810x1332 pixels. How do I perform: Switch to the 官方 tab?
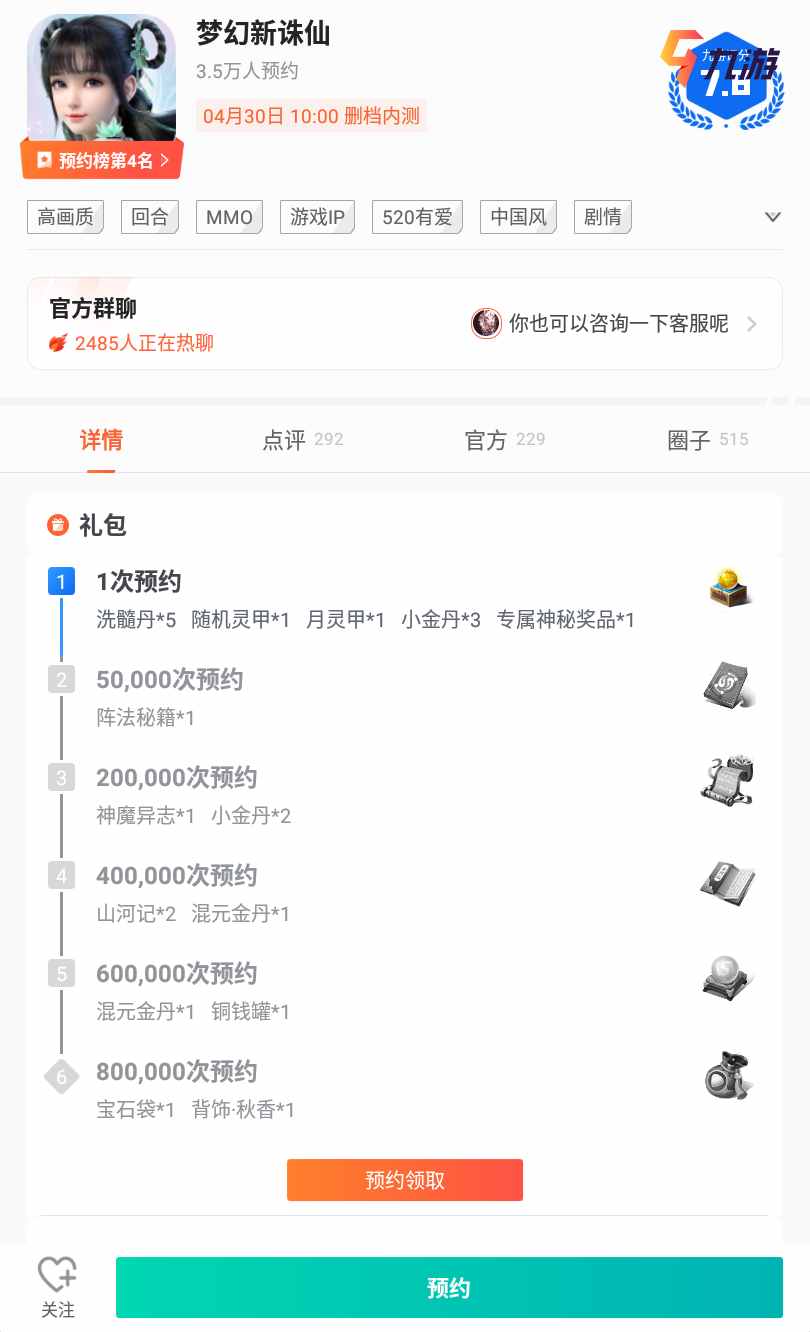504,440
